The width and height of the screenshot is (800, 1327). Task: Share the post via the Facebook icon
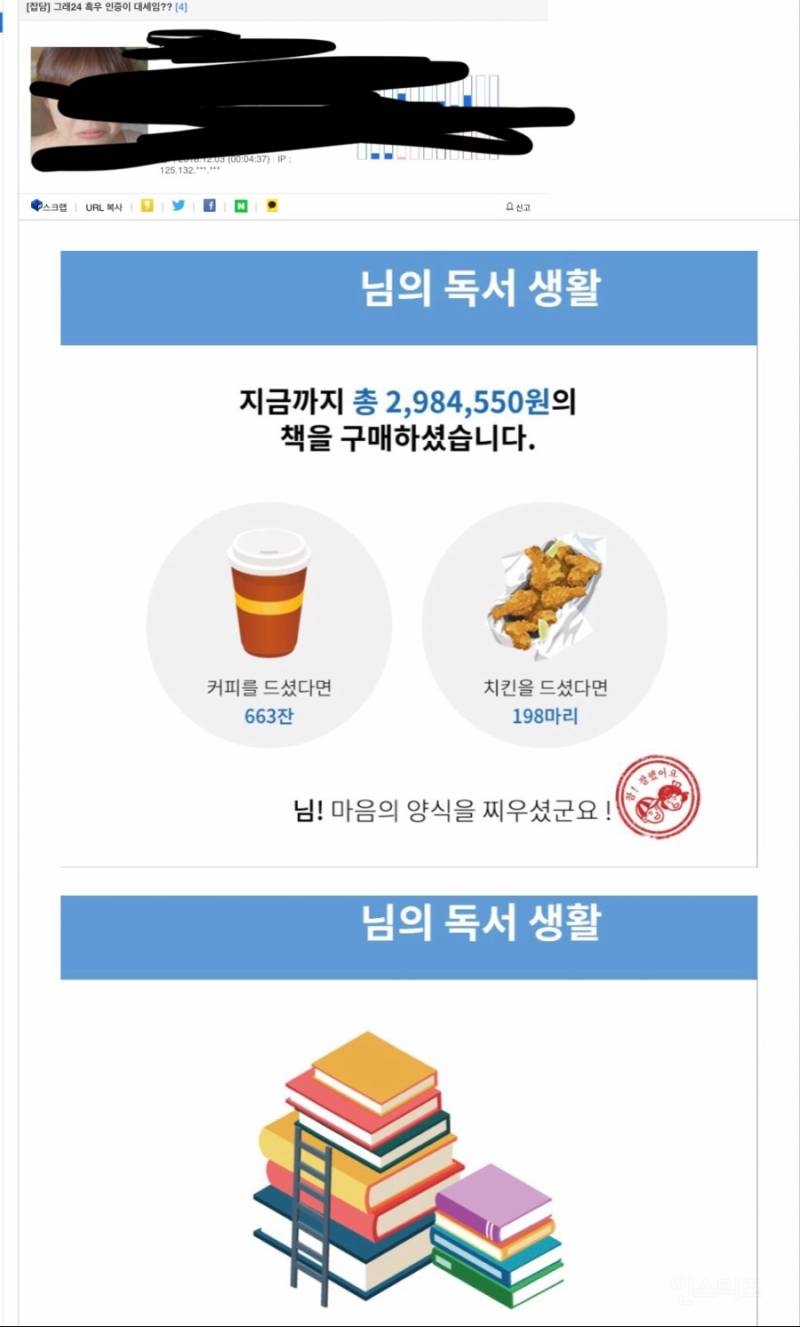210,204
